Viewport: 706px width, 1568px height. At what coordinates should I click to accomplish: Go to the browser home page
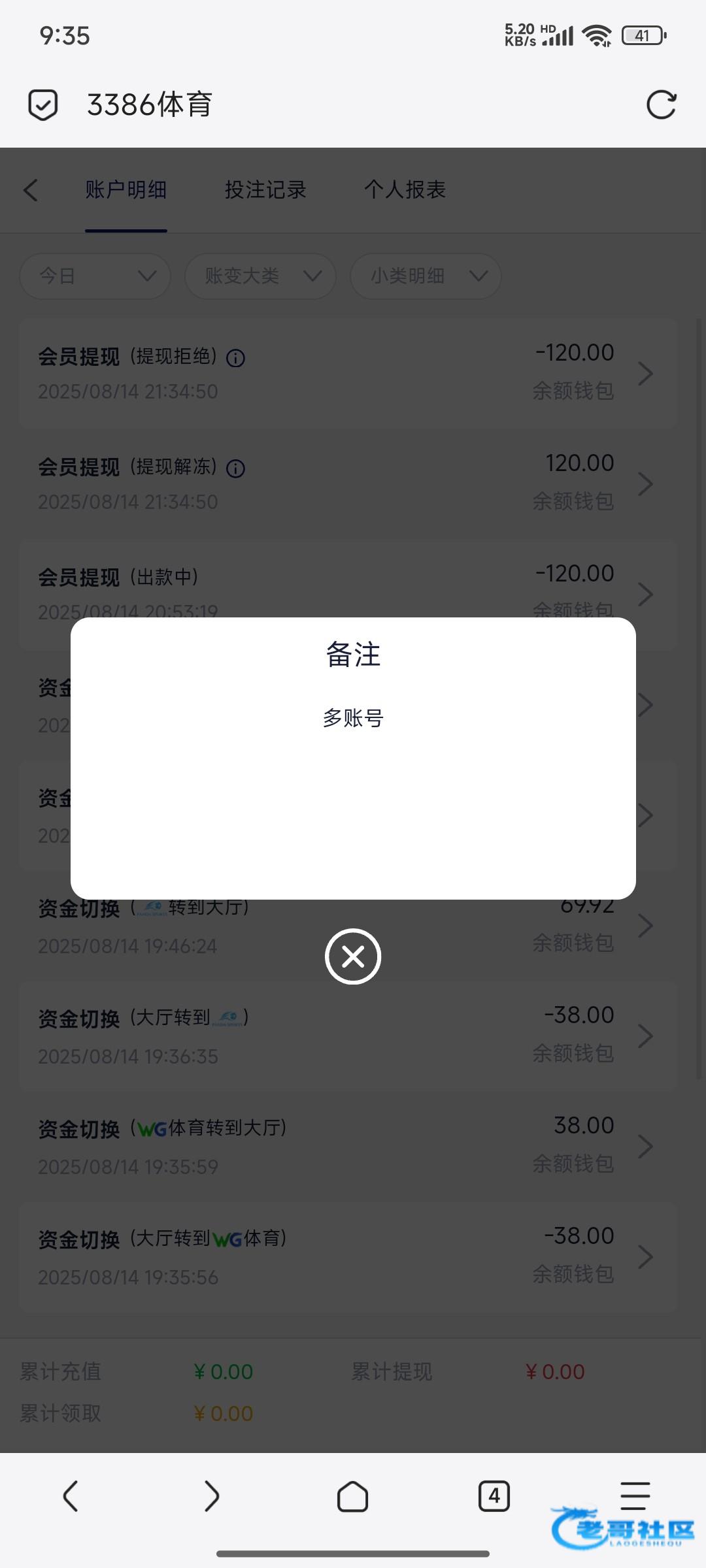click(353, 1496)
